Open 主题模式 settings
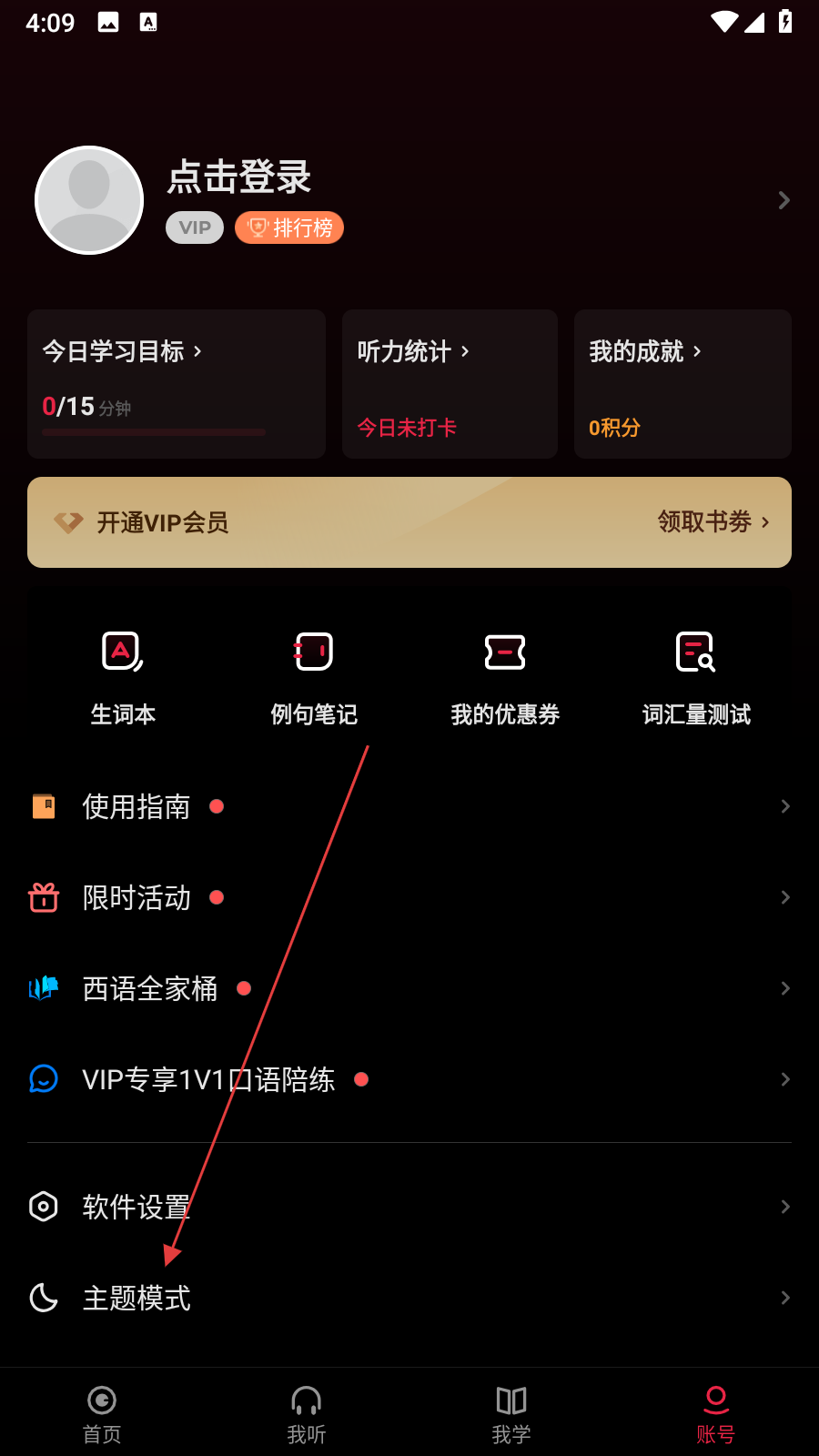Screen dimensions: 819x1456 pos(409,1298)
